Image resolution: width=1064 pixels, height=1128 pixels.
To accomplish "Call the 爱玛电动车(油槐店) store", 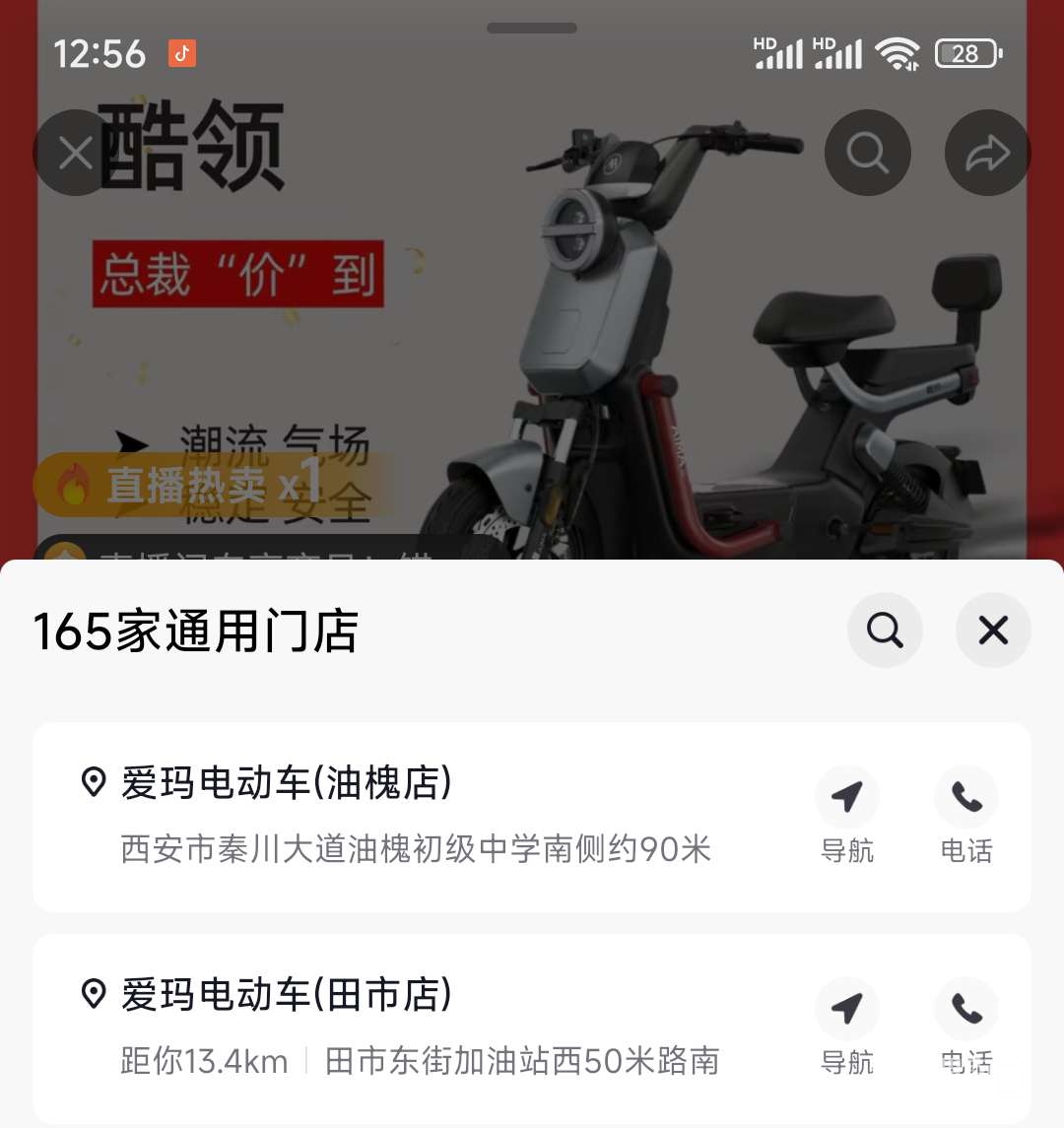I will [x=965, y=817].
